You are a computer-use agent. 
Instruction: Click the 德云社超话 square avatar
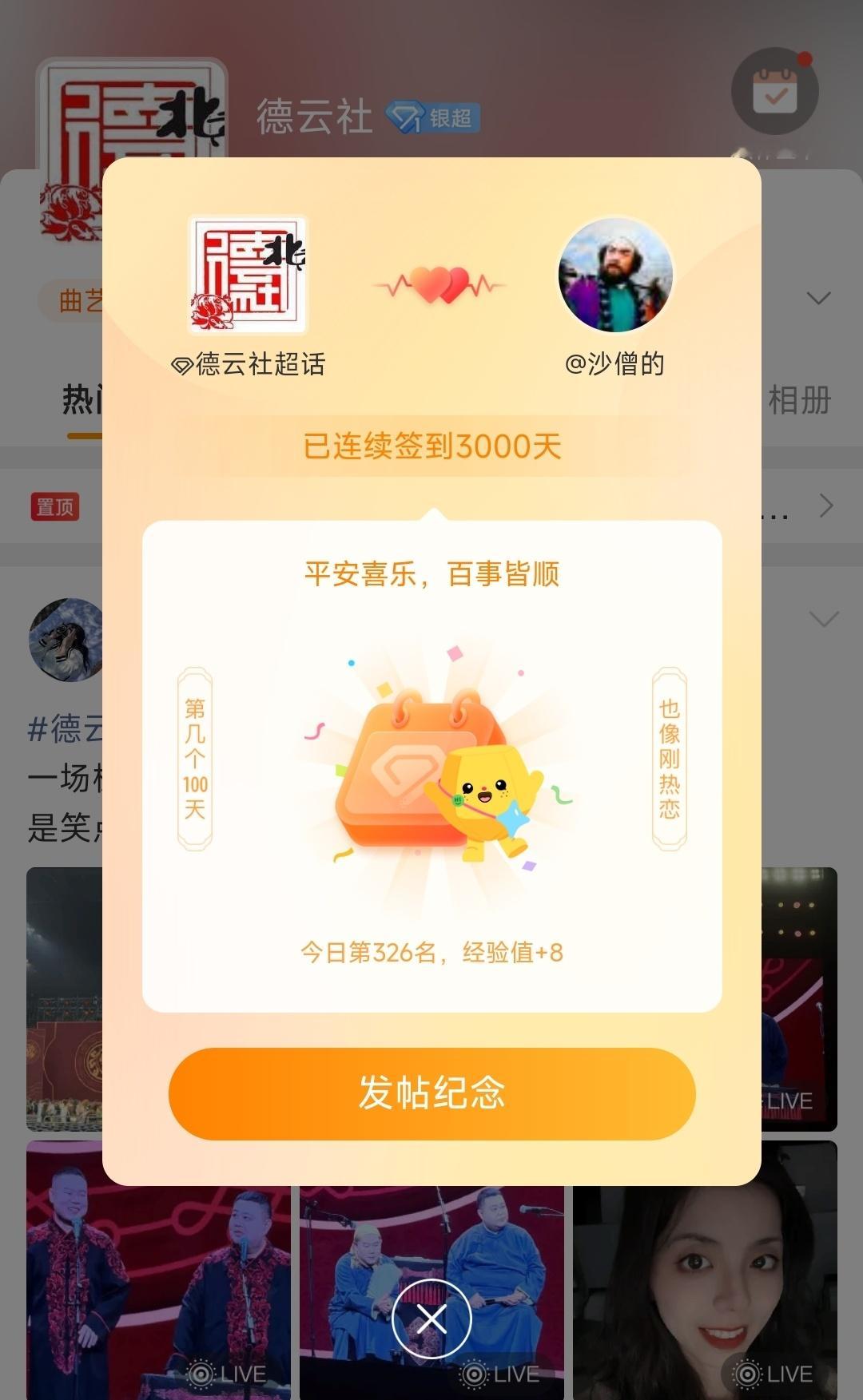coord(248,276)
